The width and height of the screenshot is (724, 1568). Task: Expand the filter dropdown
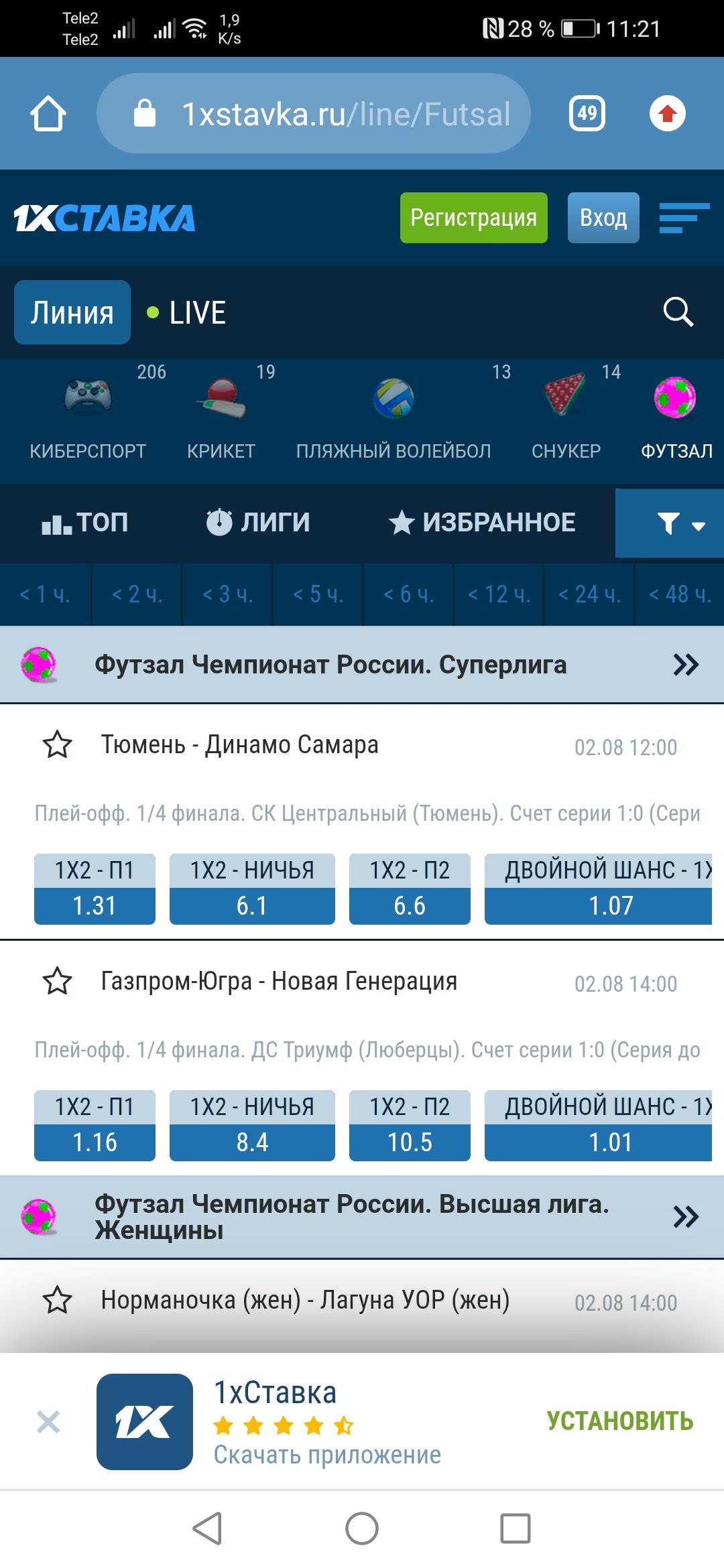point(670,523)
